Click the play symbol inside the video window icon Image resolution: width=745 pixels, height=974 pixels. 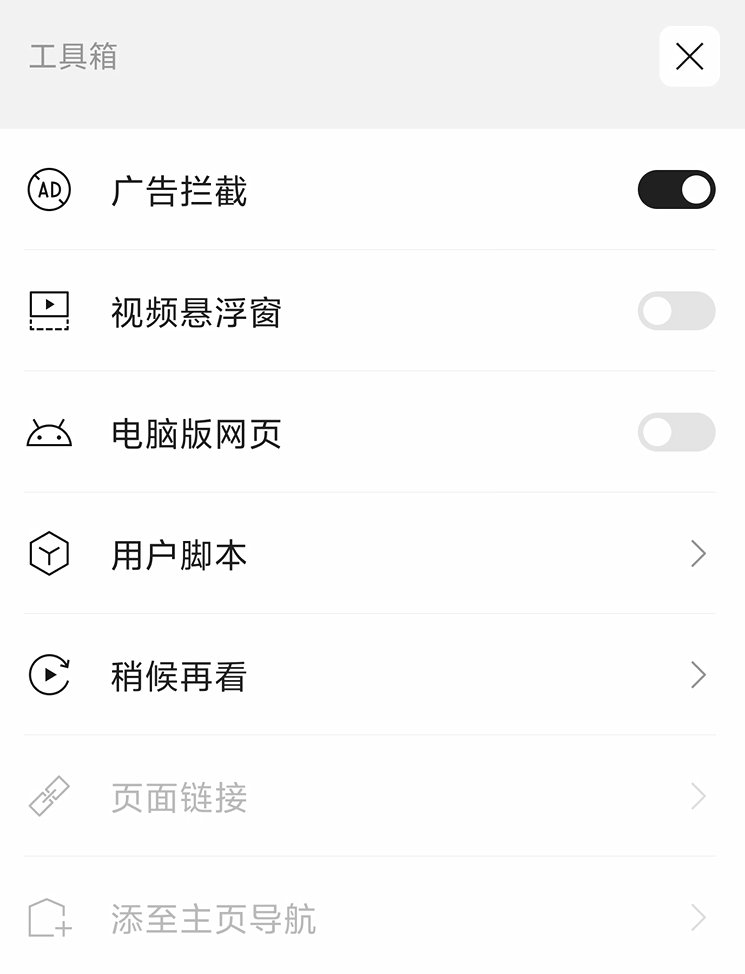coord(48,305)
